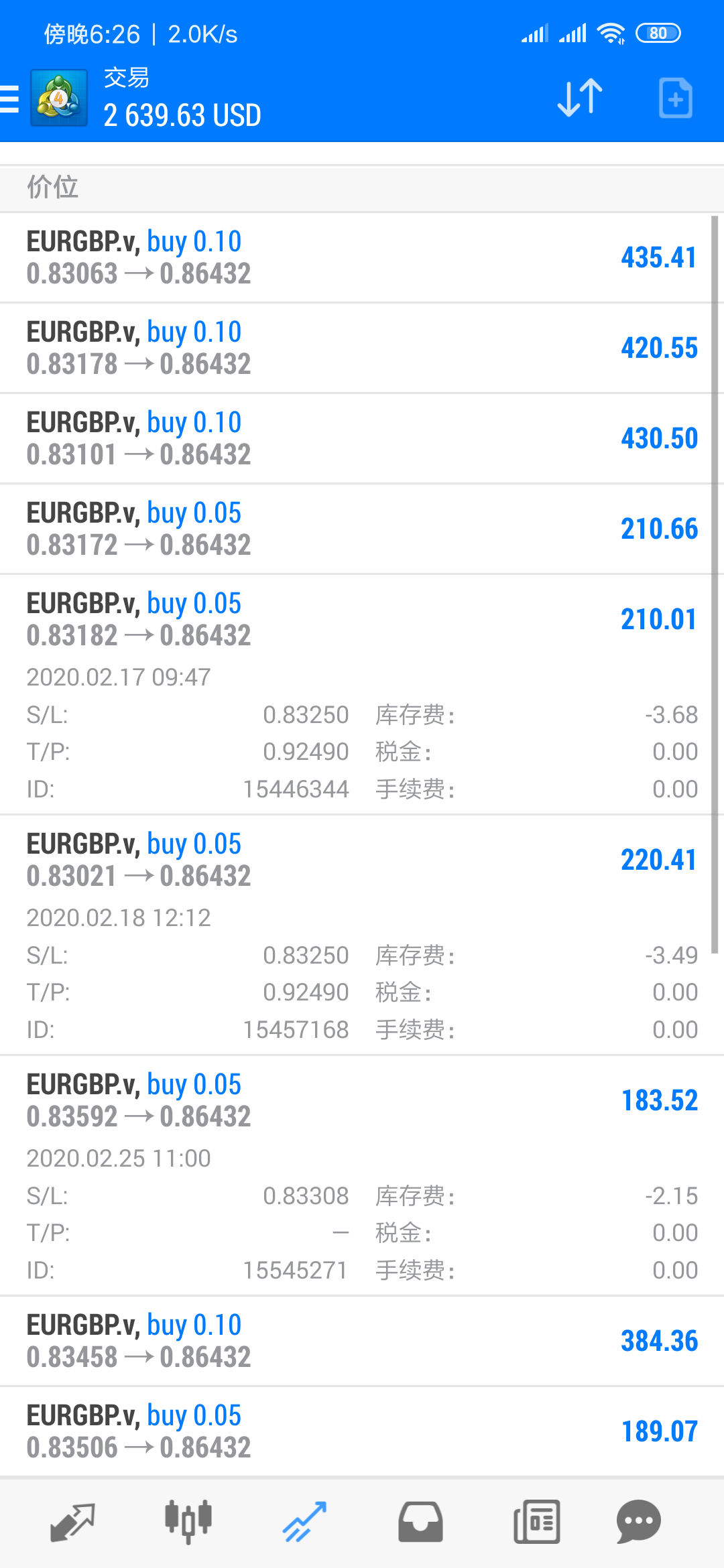Create a new order with the plus icon
Viewport: 724px width, 1568px height.
675,98
